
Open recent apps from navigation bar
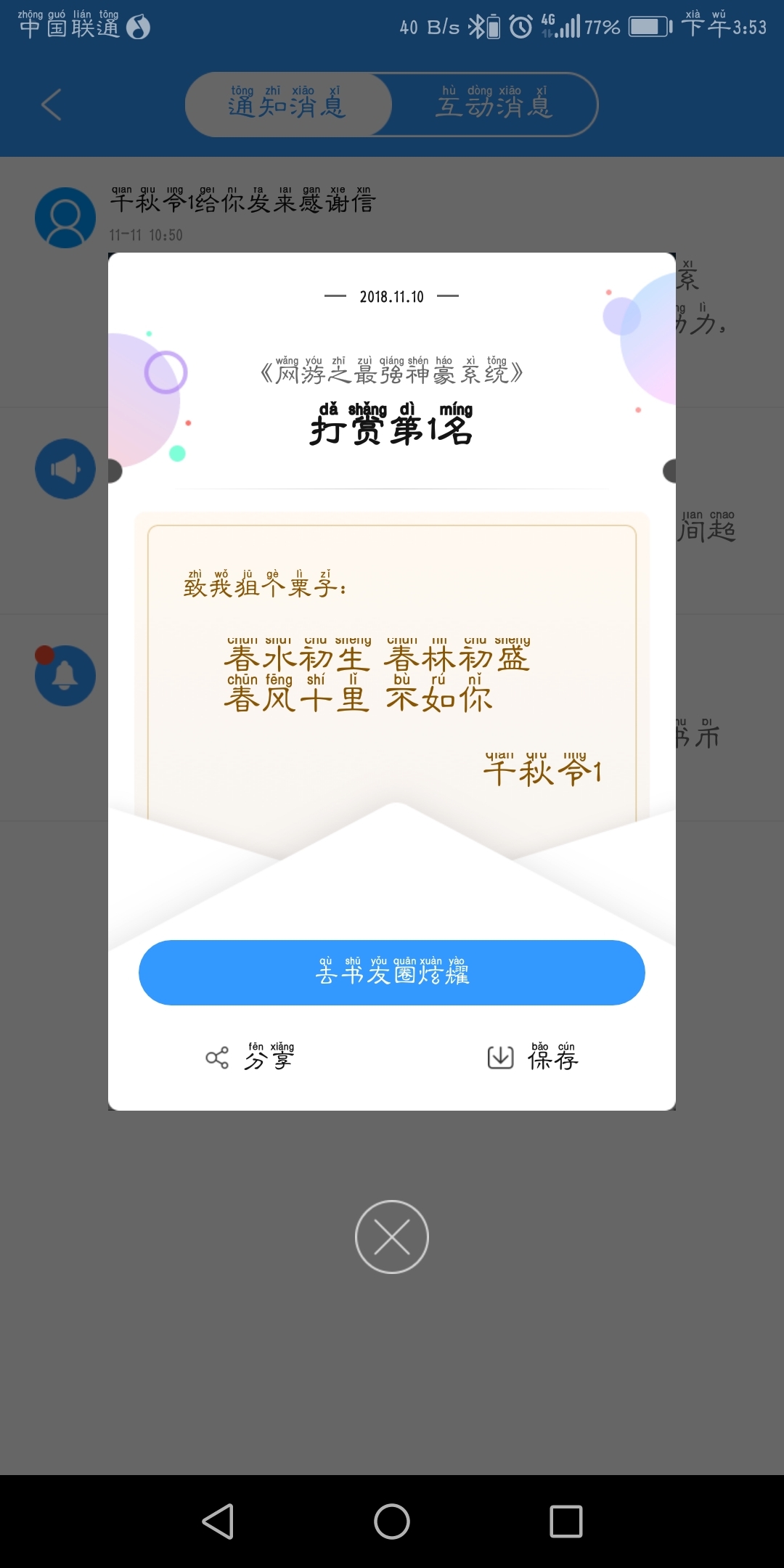point(566,1522)
